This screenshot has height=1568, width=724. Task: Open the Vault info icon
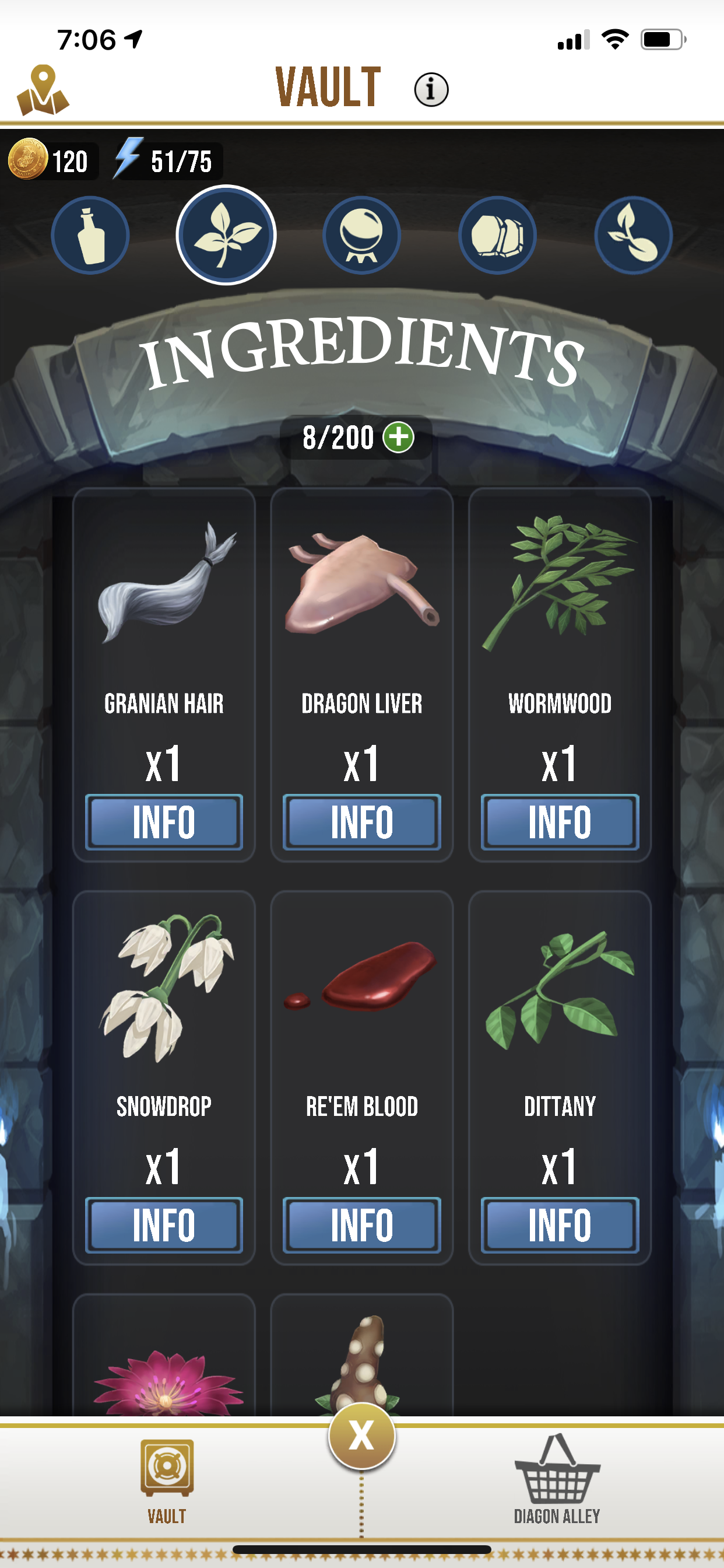tap(431, 89)
